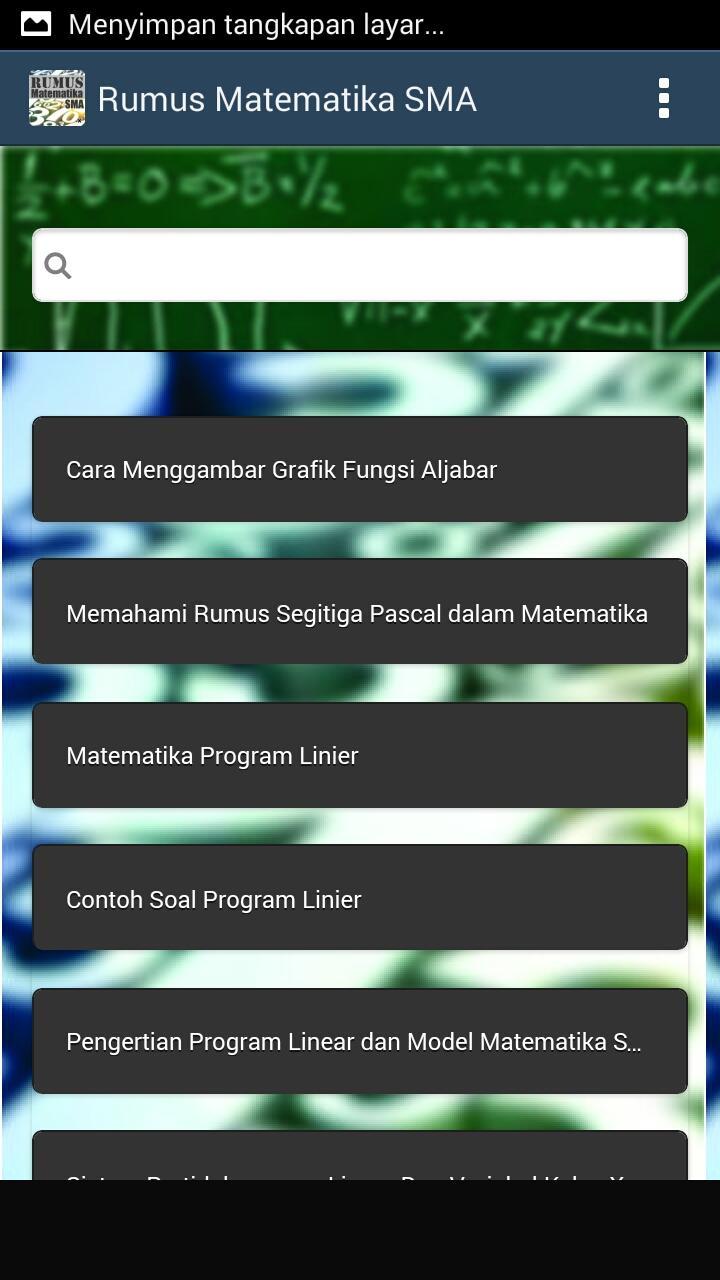The image size is (720, 1280).
Task: Open Pengertian Program Linear dan Model Matematika
Action: pyautogui.click(x=360, y=1041)
